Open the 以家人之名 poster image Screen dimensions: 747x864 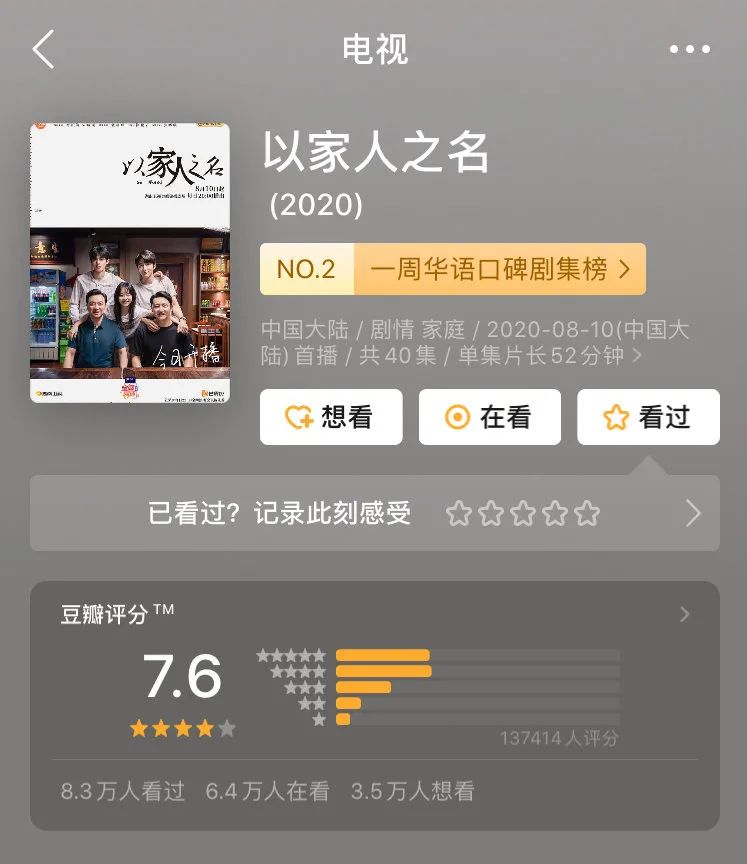pos(129,263)
